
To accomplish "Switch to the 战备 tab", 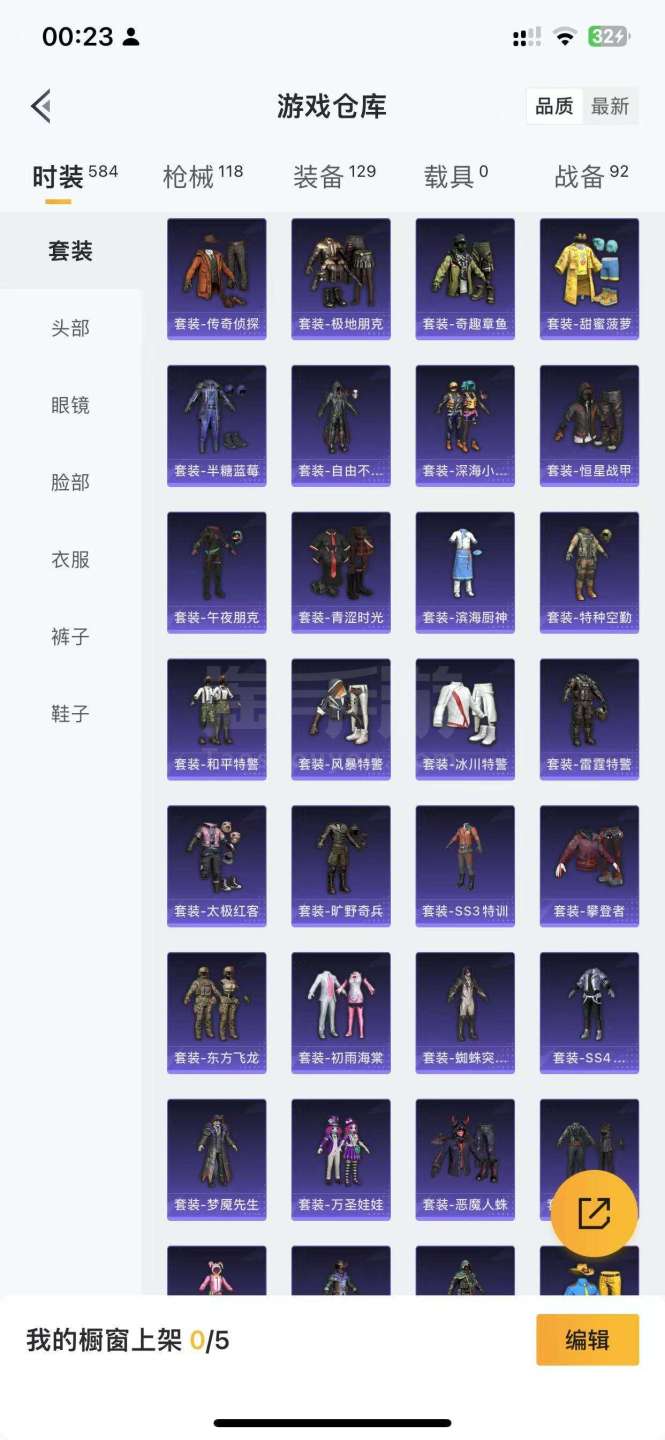I will [590, 177].
